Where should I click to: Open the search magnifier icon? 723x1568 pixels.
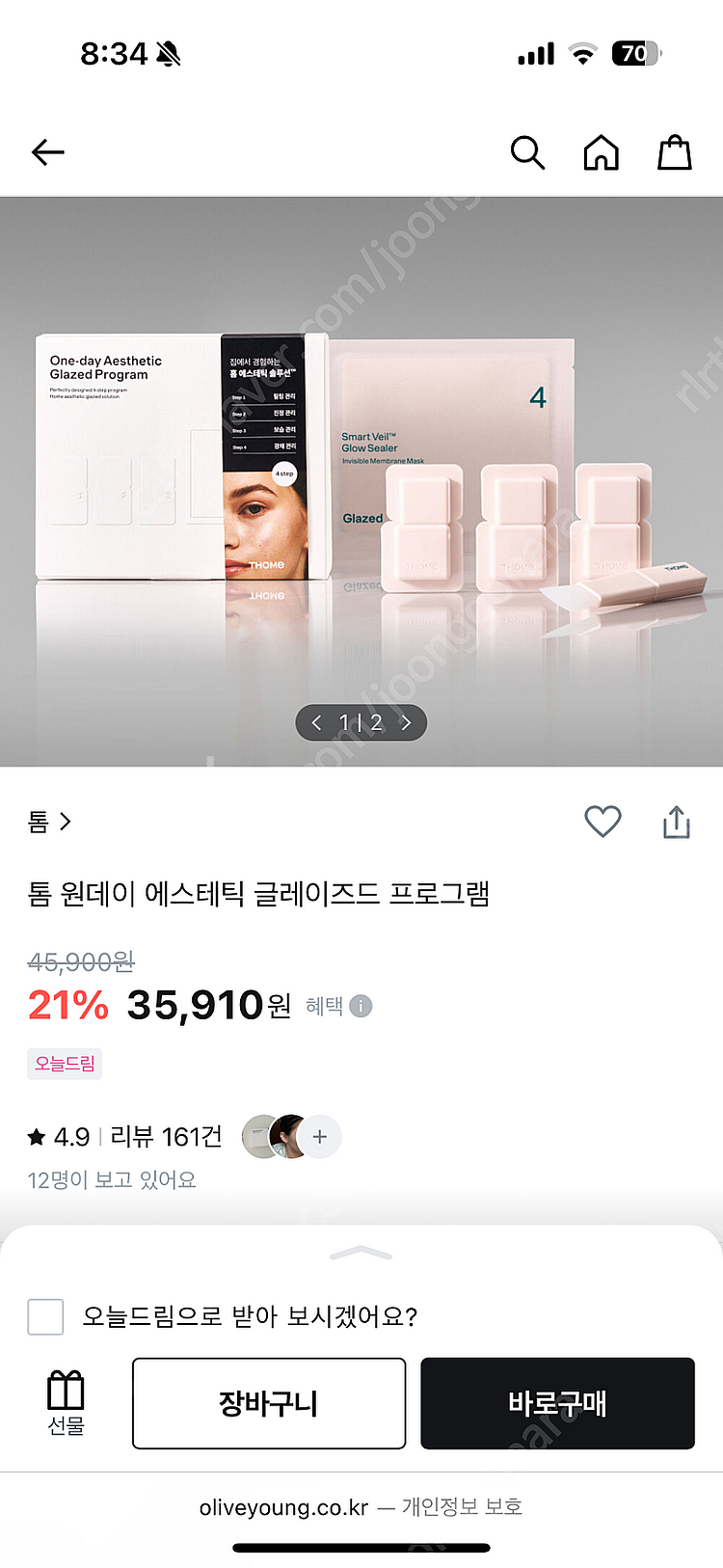click(527, 152)
